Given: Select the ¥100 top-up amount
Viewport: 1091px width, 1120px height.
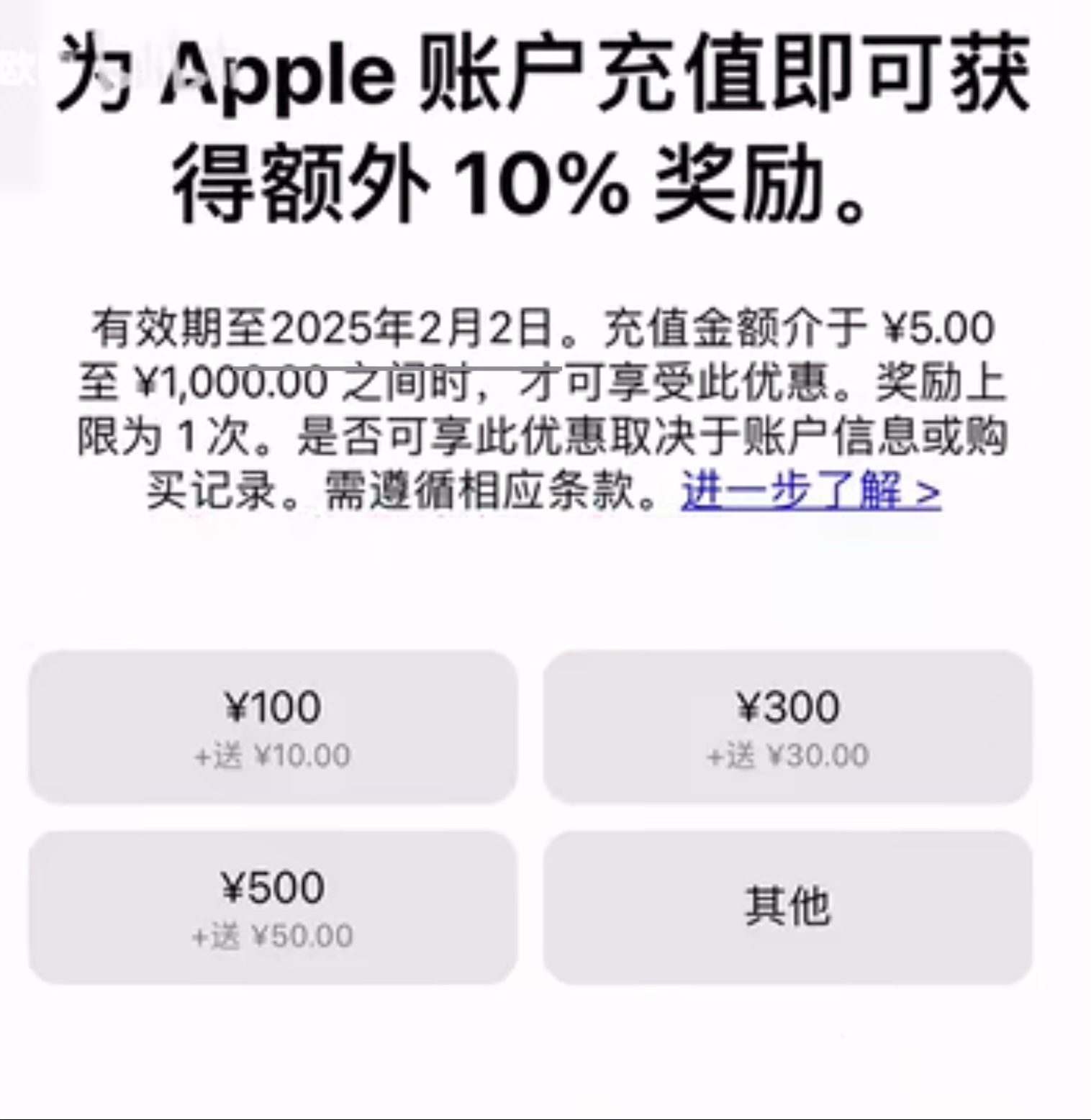Looking at the screenshot, I should [x=273, y=727].
